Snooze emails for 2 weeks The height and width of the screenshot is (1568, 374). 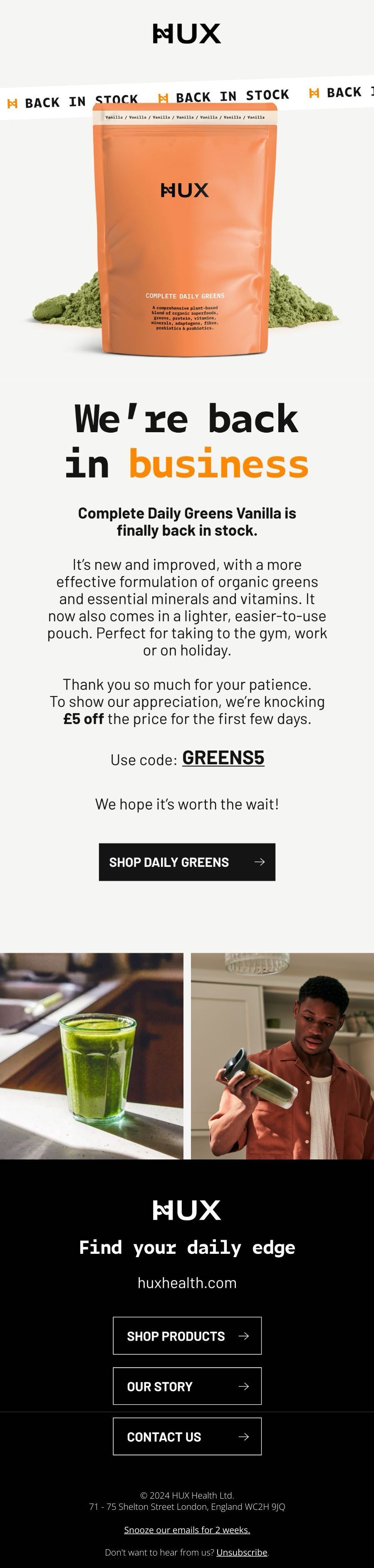point(186,1530)
